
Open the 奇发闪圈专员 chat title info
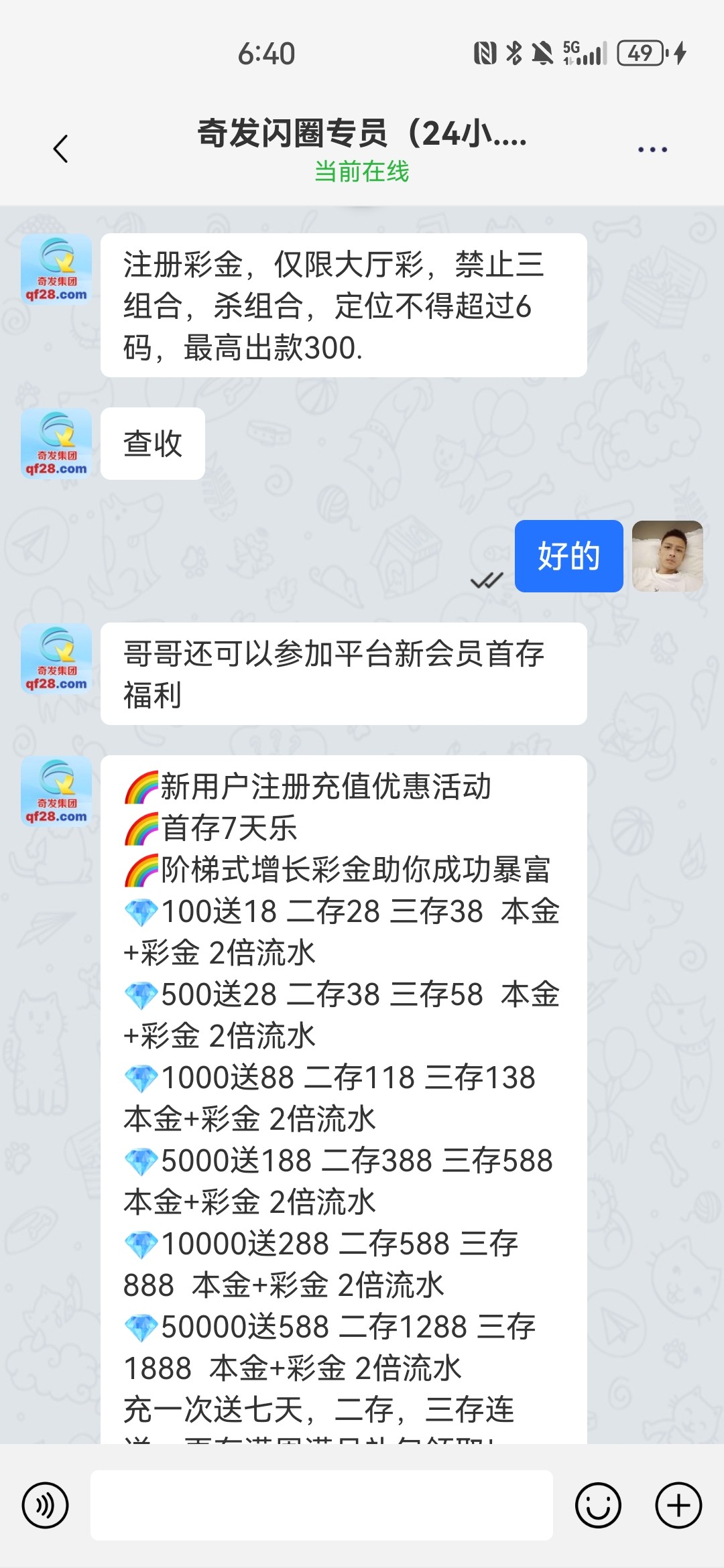pyautogui.click(x=362, y=133)
